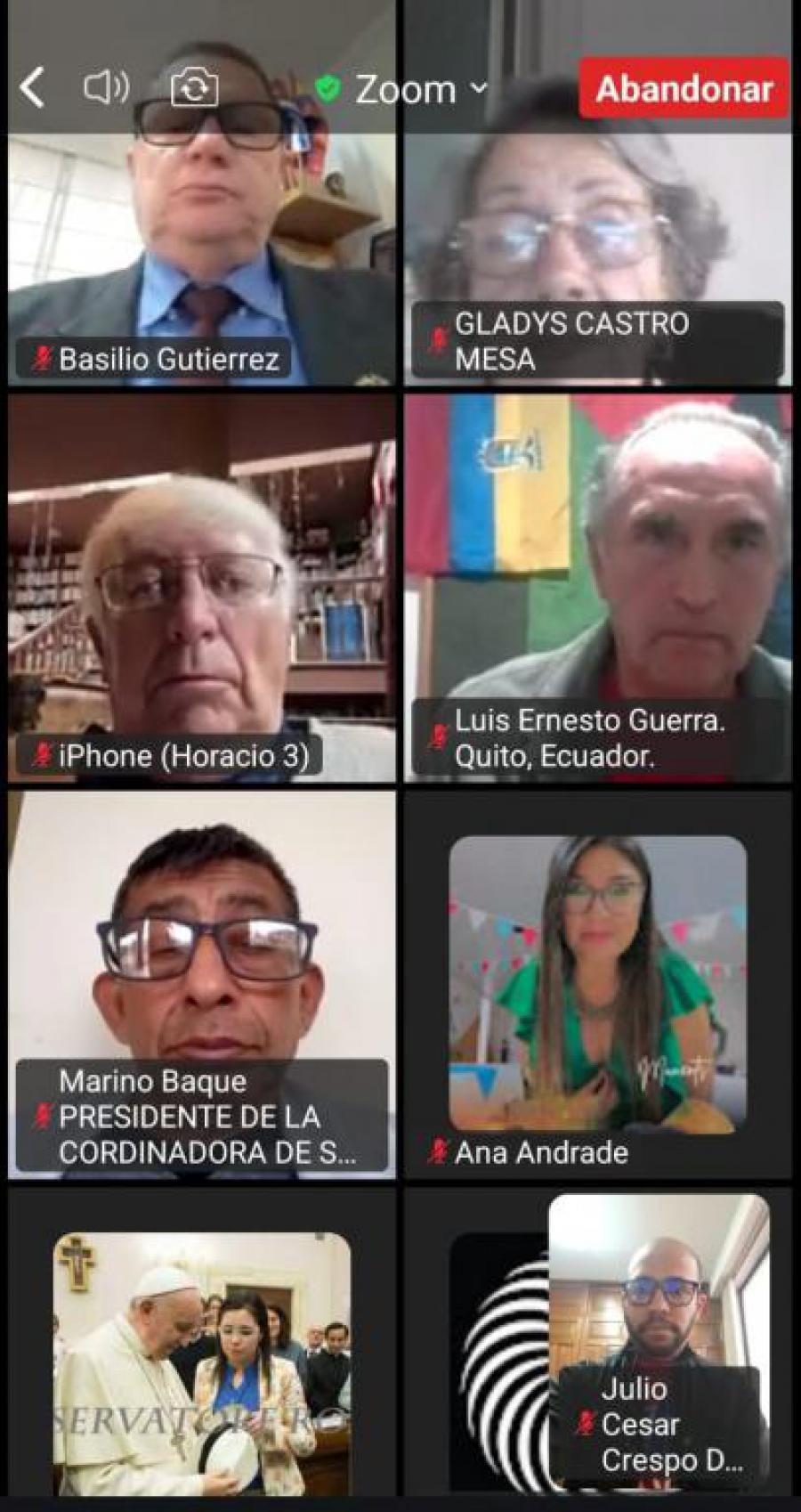Select Luis Ernesto Guerra's video tile
The width and height of the screenshot is (801, 1512).
tap(598, 570)
